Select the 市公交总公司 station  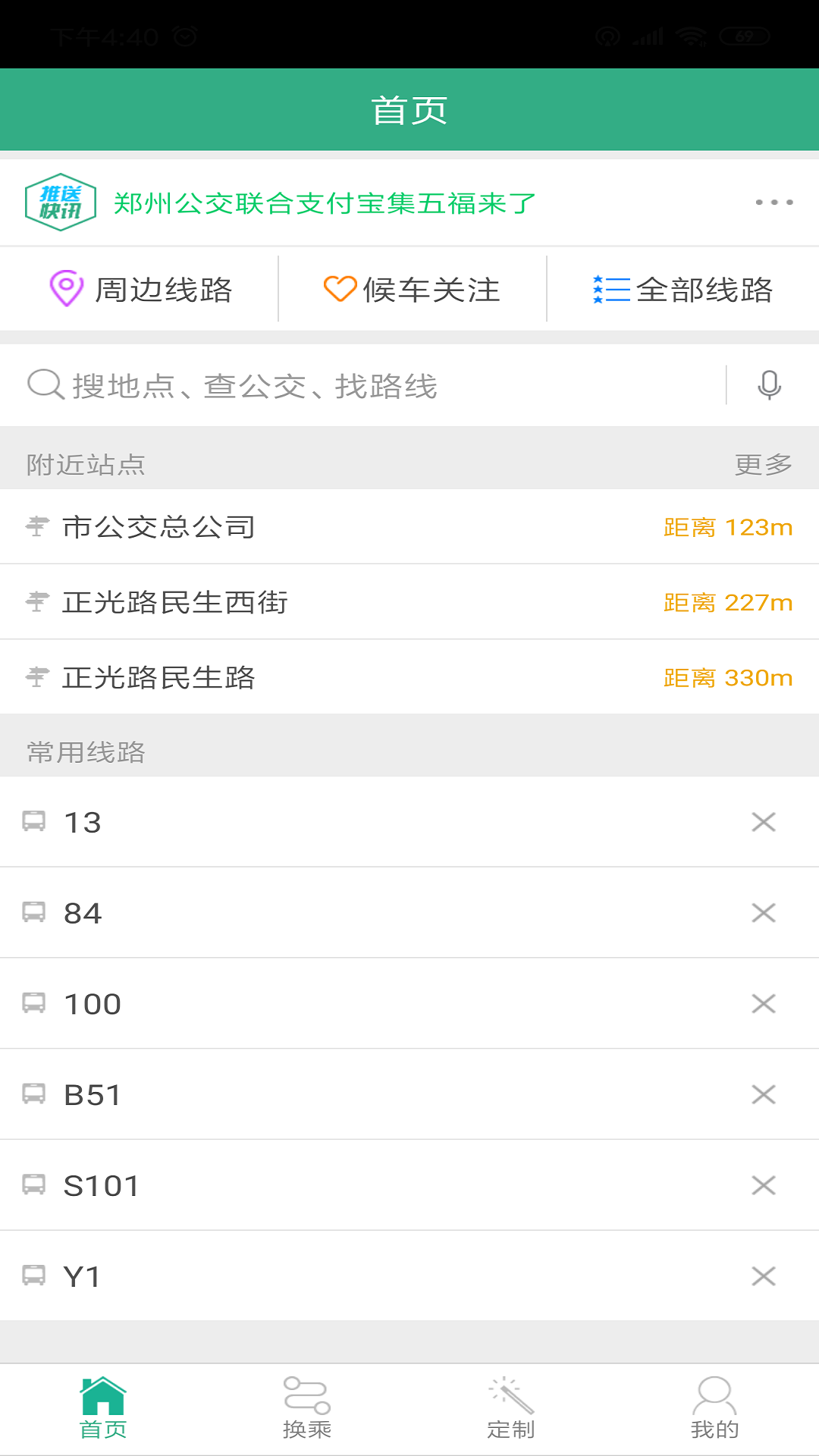(x=160, y=526)
